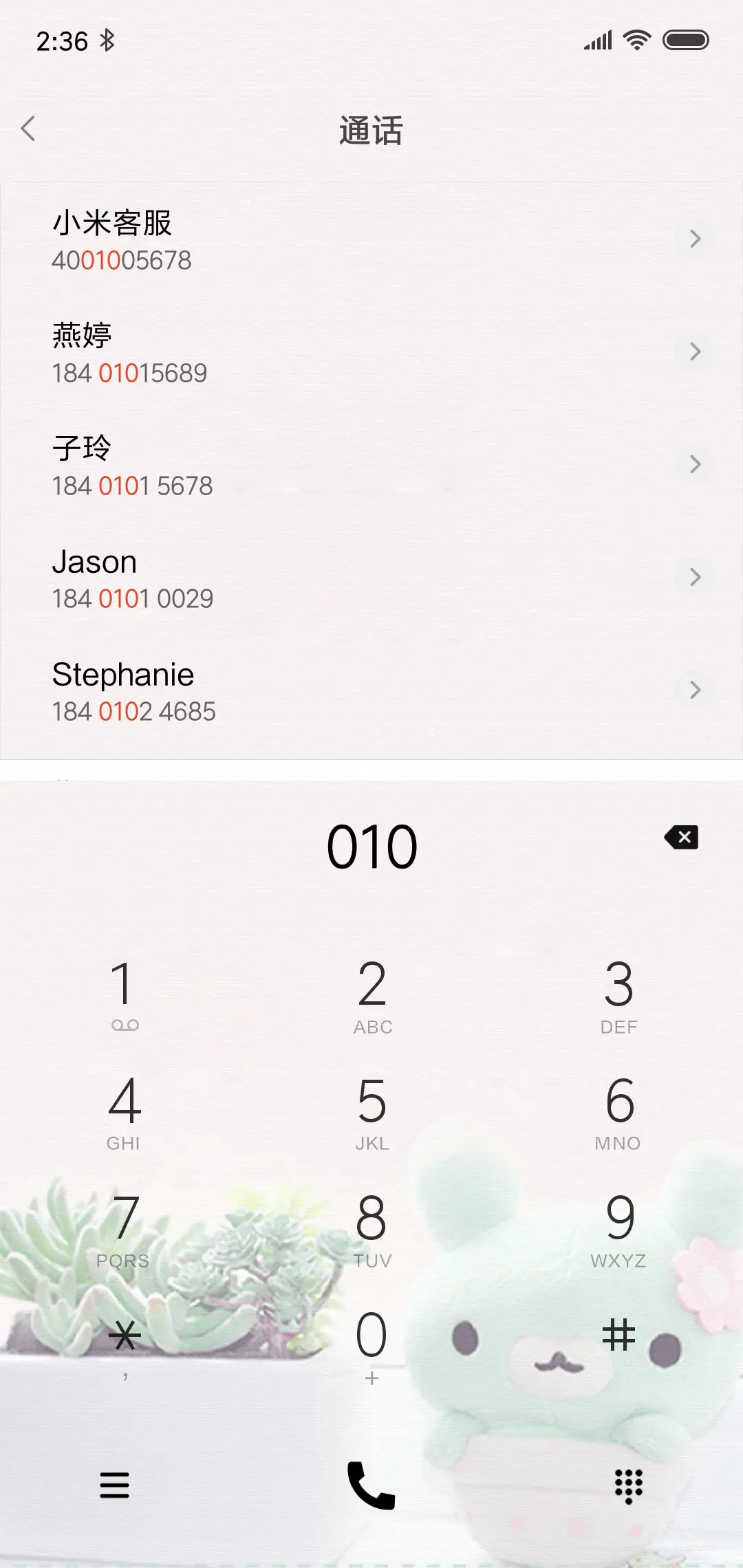
Task: Tap the entered number 010 field
Action: [x=371, y=845]
